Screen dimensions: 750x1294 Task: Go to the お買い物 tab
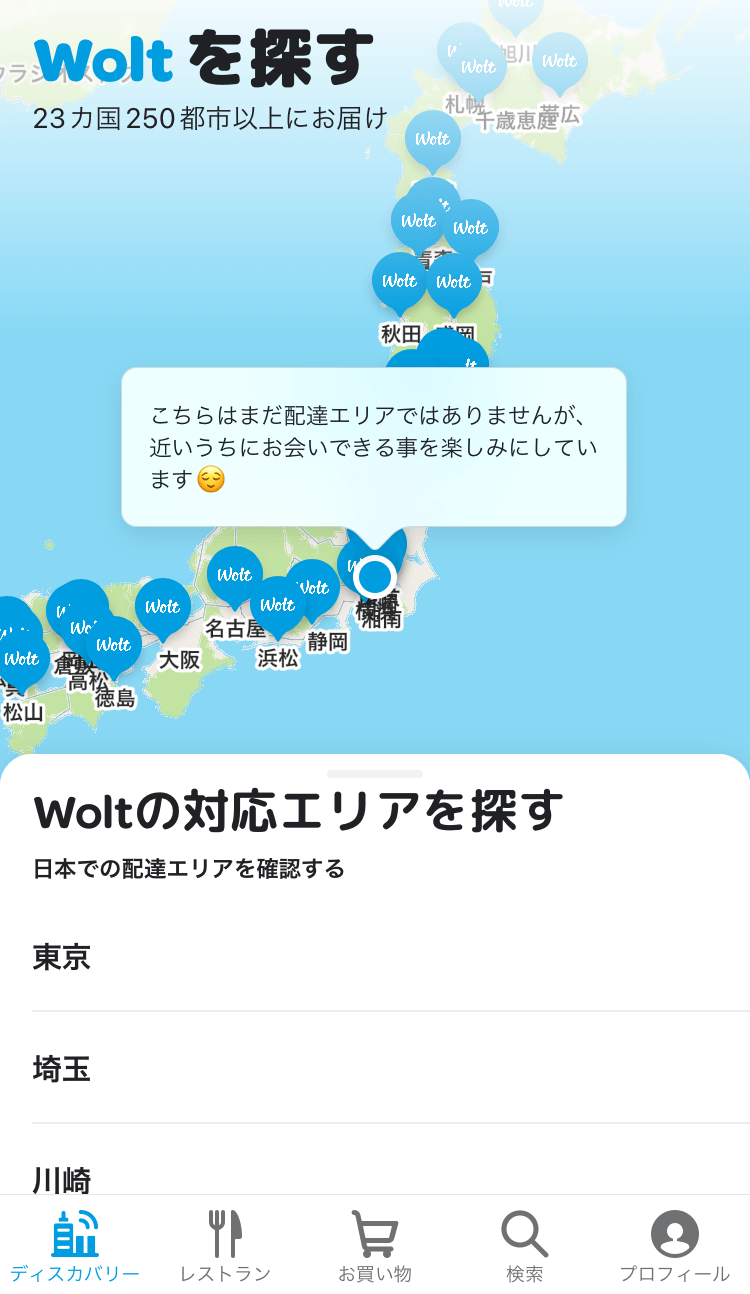coord(375,1246)
